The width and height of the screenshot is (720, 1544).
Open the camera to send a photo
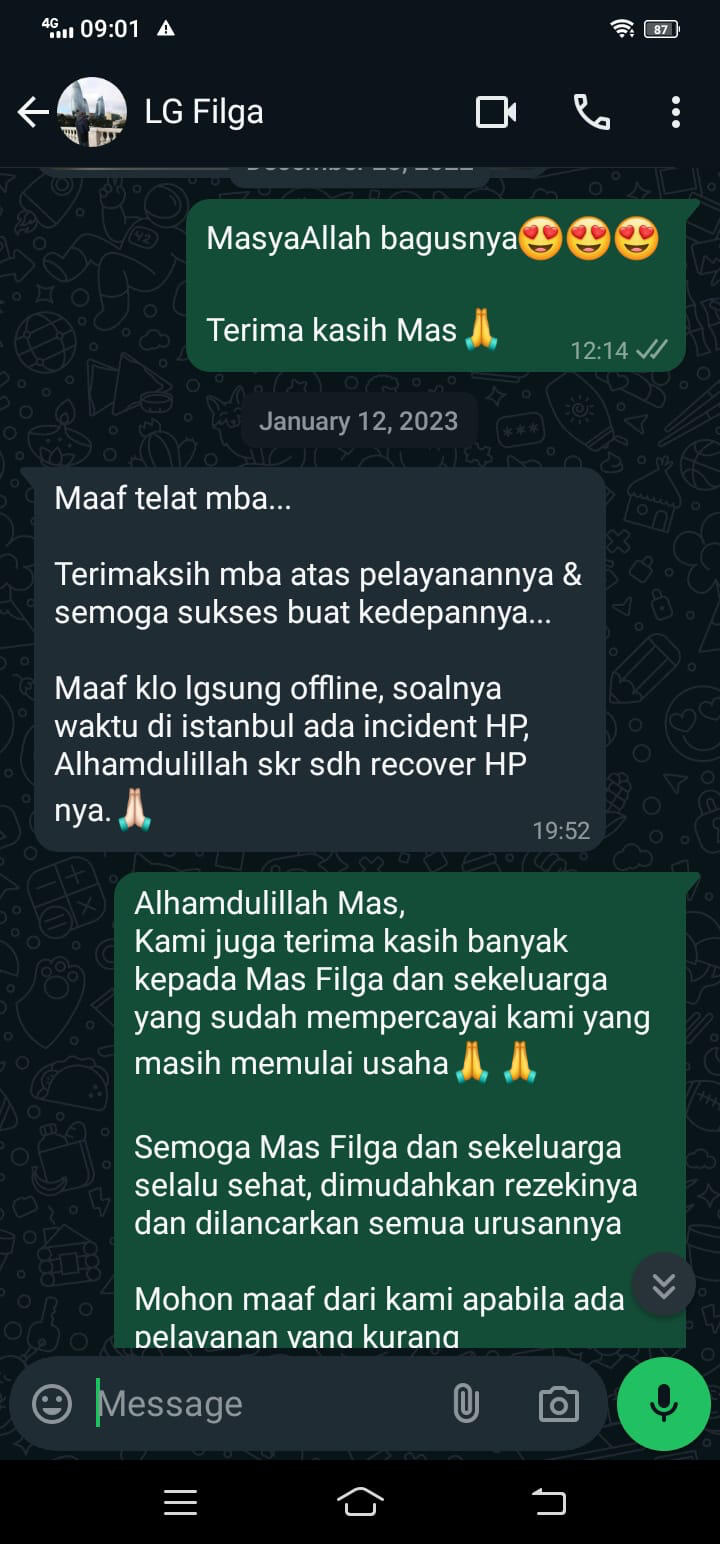pos(558,1404)
